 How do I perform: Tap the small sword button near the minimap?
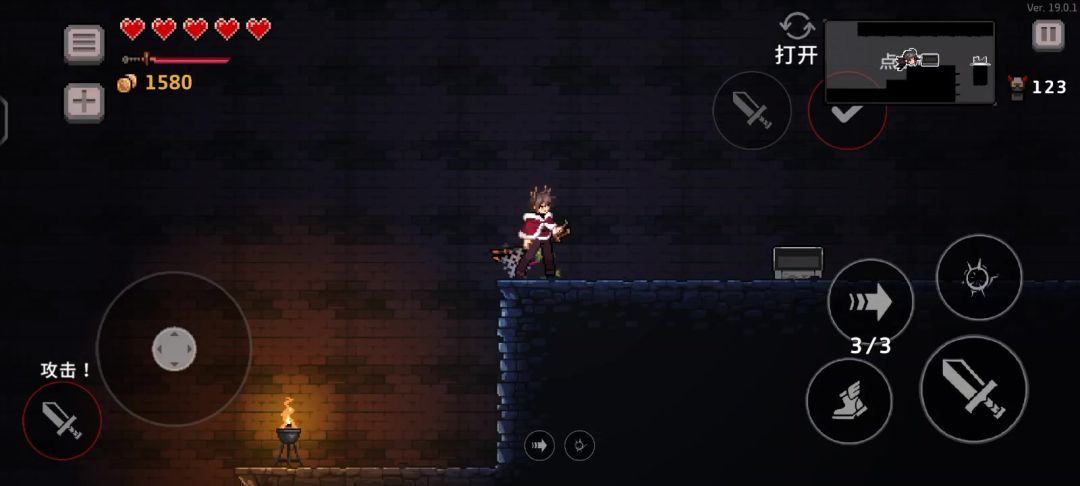click(x=752, y=110)
